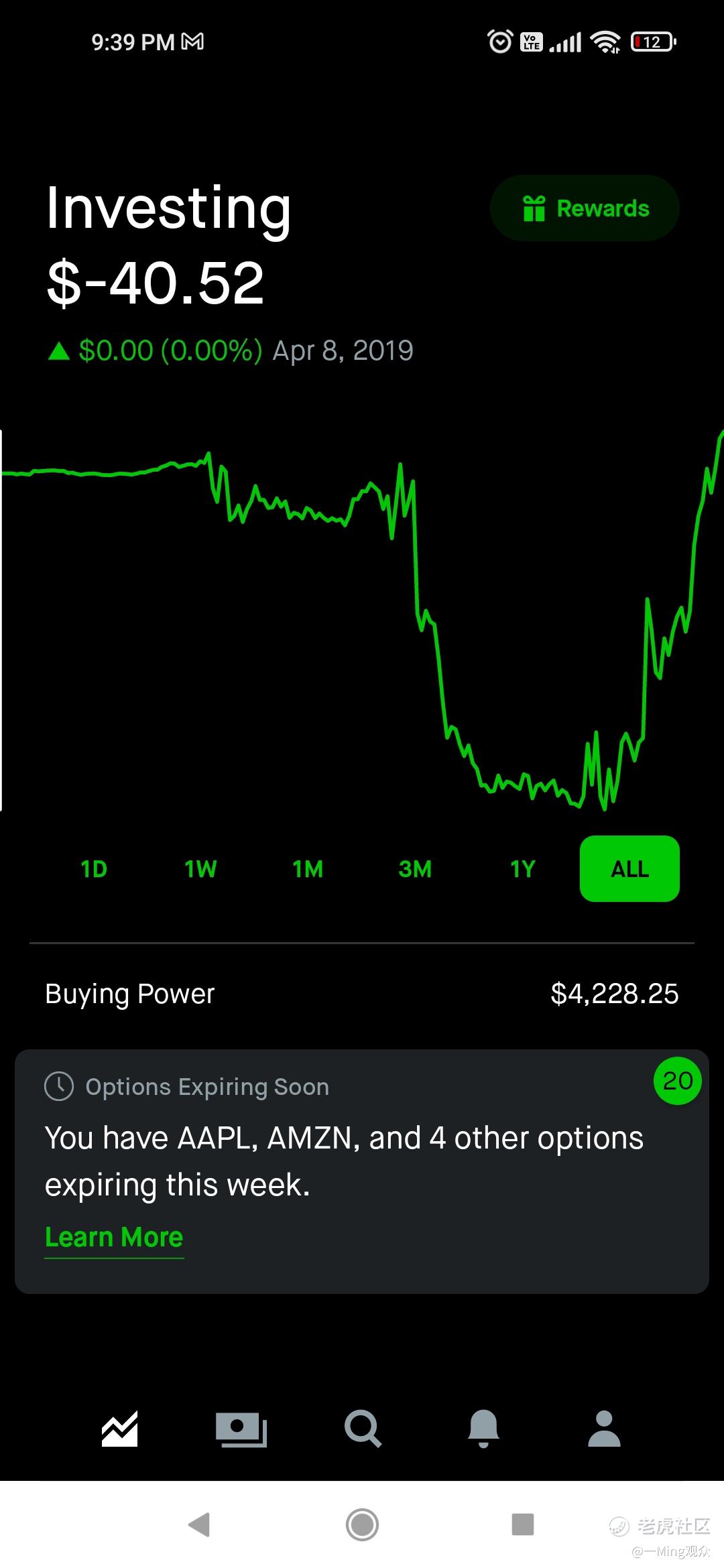Open the Options Expiring Soon card
Image resolution: width=724 pixels, height=1568 pixels.
tap(362, 1171)
